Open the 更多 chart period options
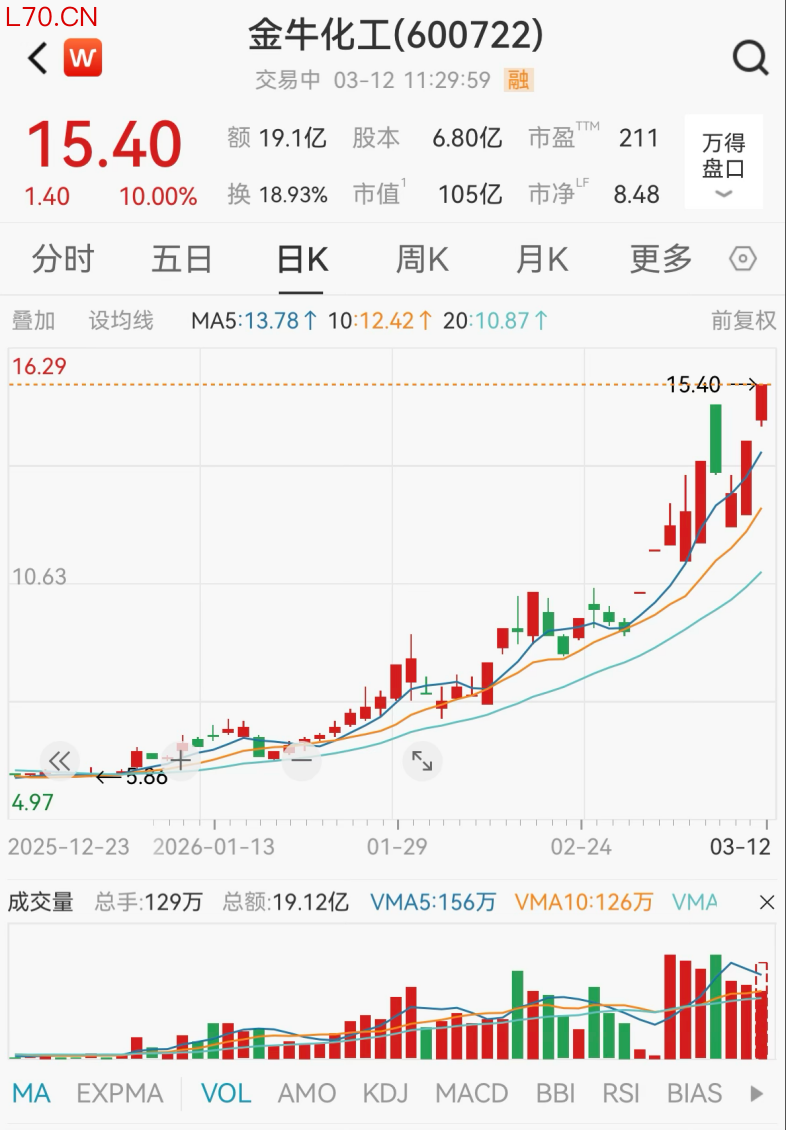 click(661, 260)
